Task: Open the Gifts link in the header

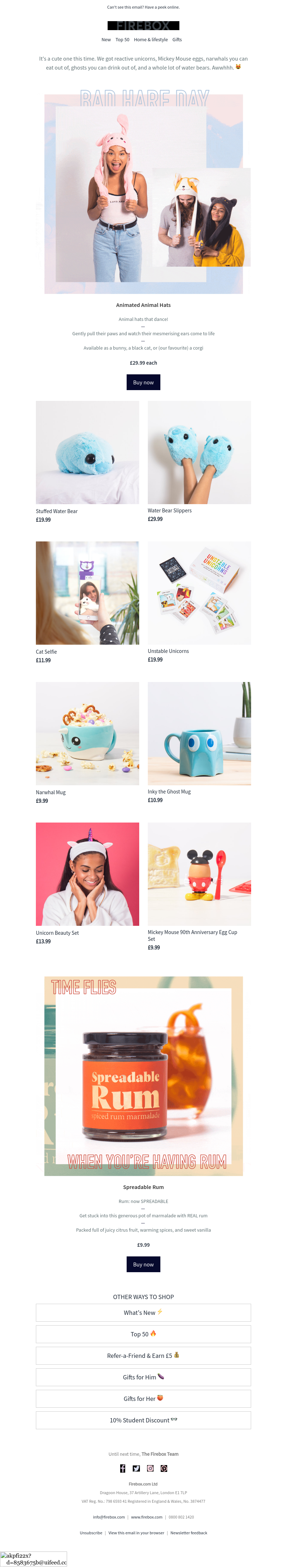Action: click(177, 39)
